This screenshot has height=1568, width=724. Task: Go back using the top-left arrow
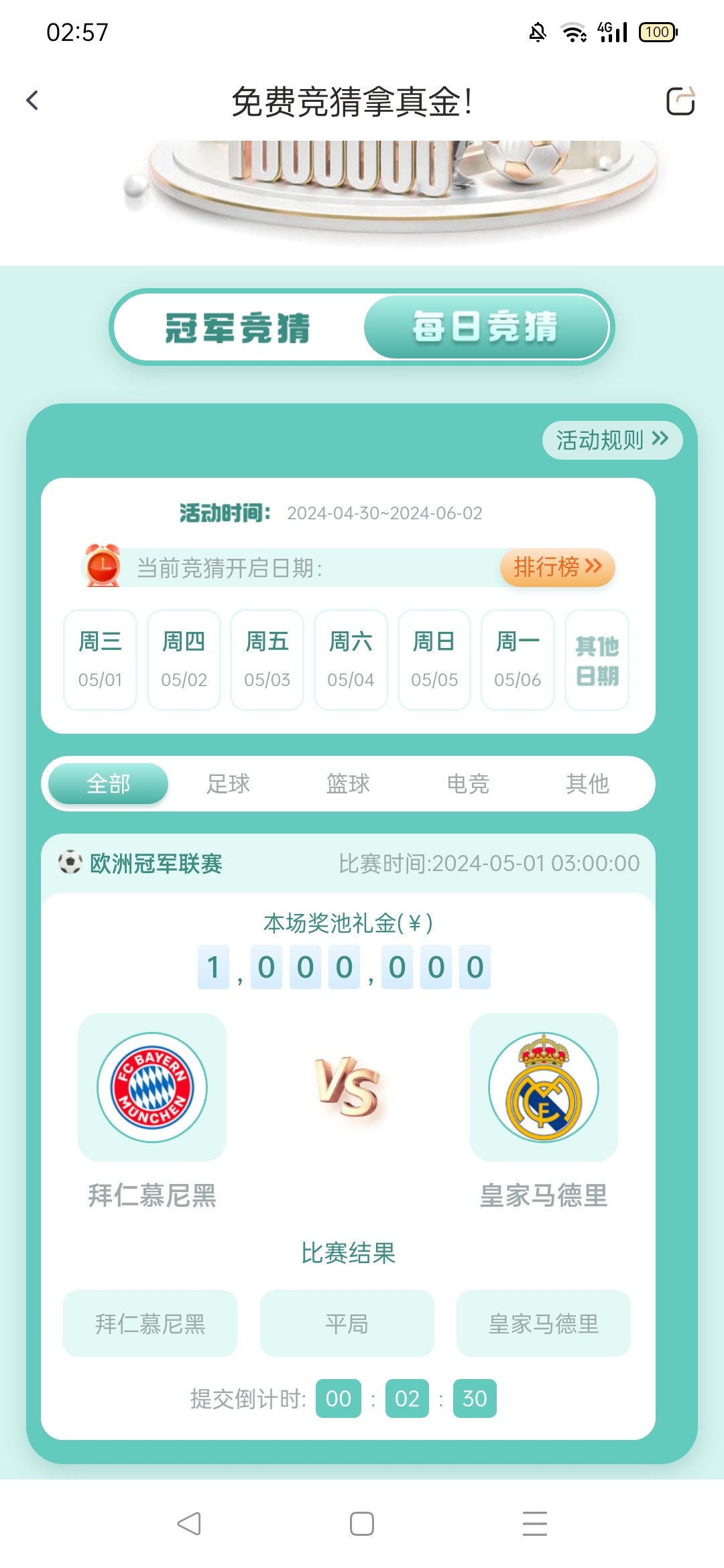point(32,101)
